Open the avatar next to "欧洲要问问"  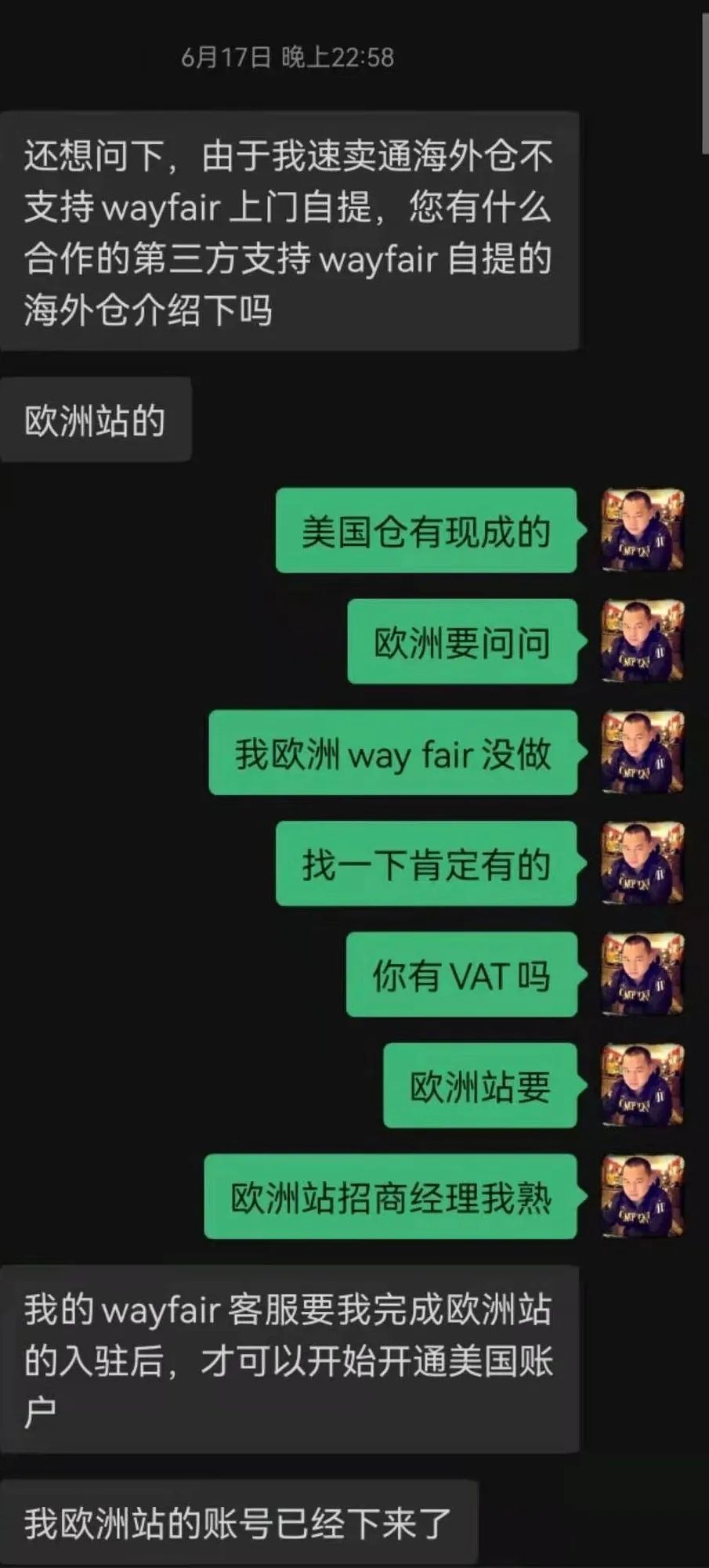[x=642, y=642]
